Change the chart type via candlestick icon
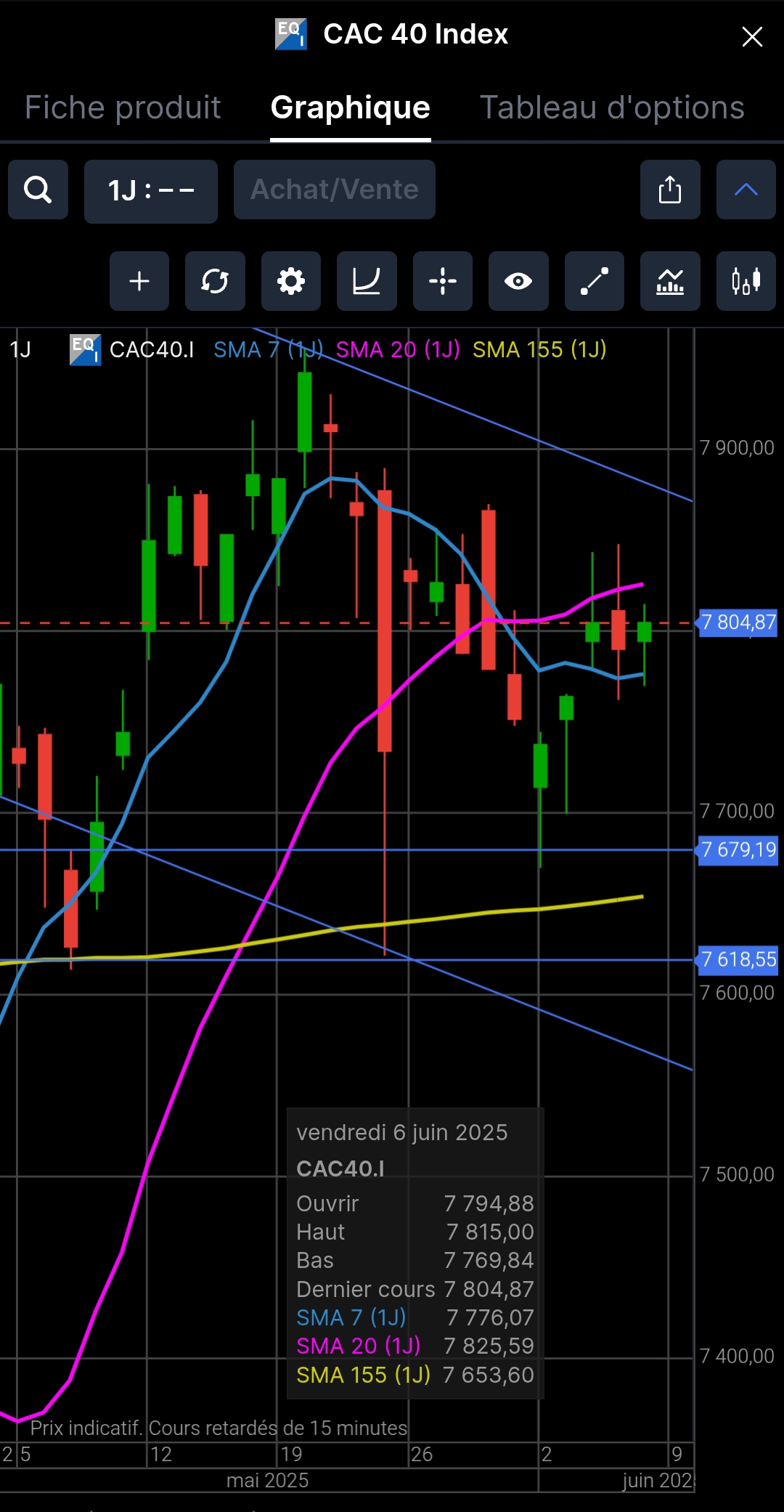This screenshot has width=784, height=1512. [x=746, y=282]
